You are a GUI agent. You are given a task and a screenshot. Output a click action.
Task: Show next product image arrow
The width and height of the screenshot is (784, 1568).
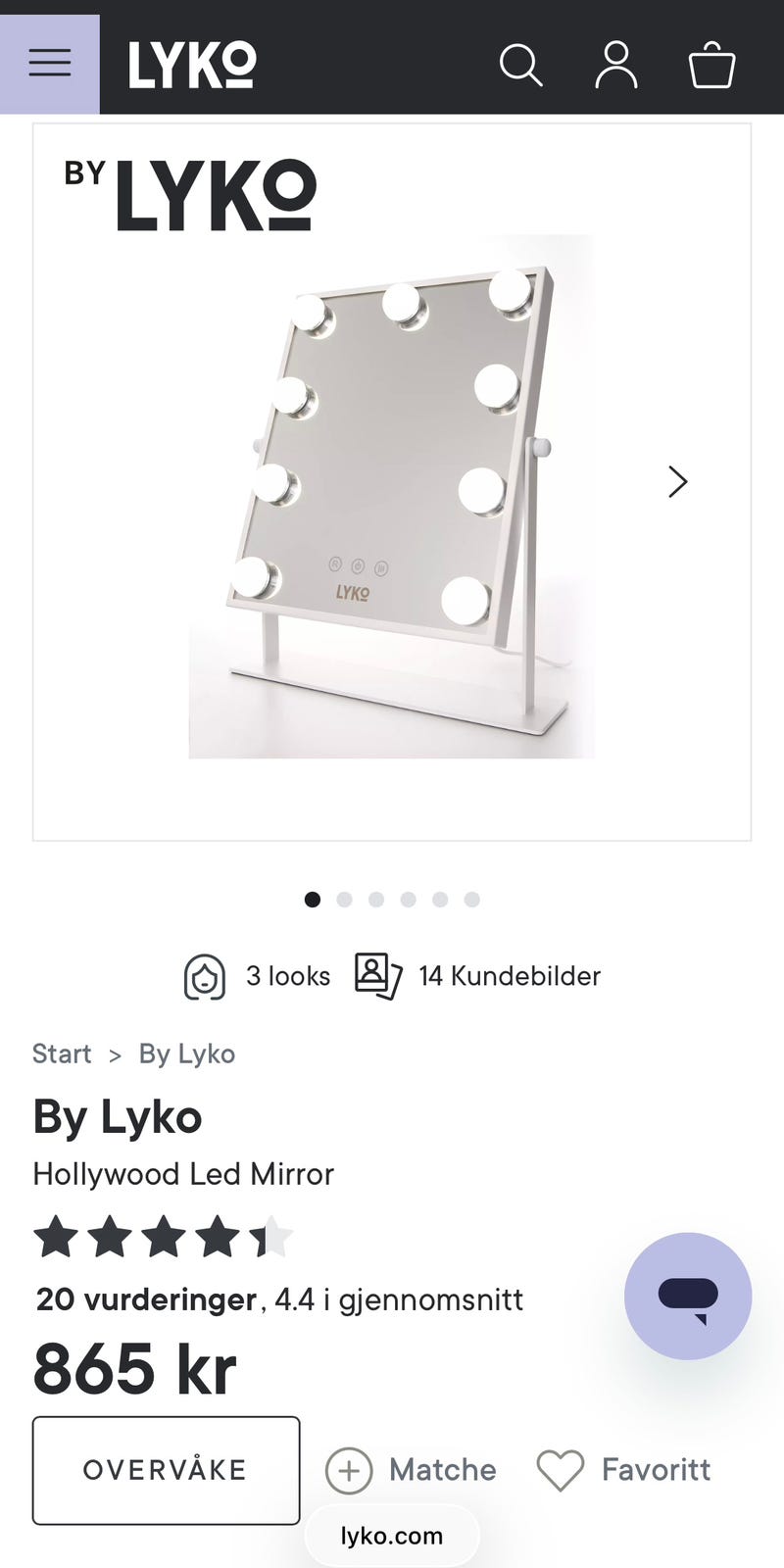click(x=677, y=481)
